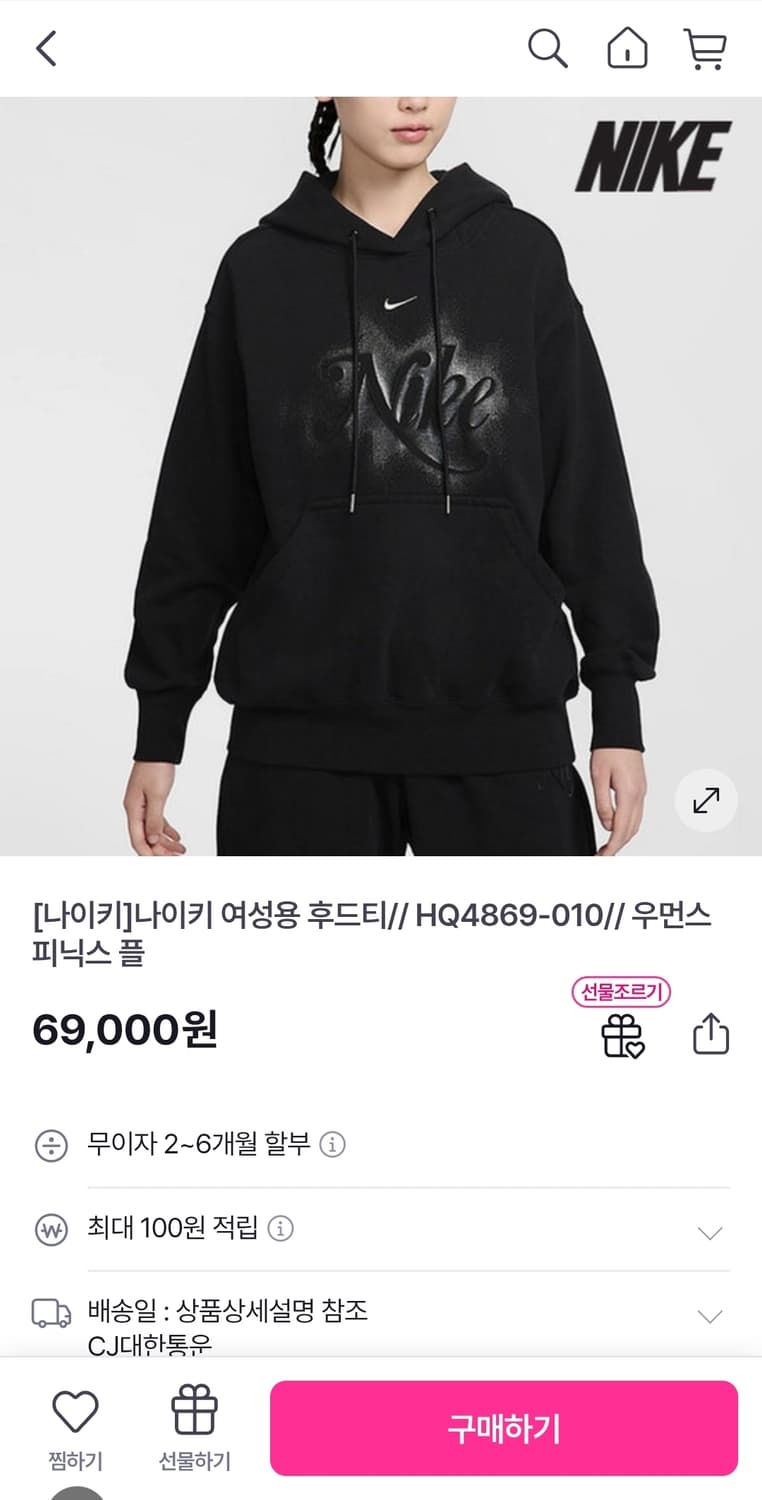The image size is (762, 1500).
Task: Open the shopping cart icon
Action: (x=707, y=48)
